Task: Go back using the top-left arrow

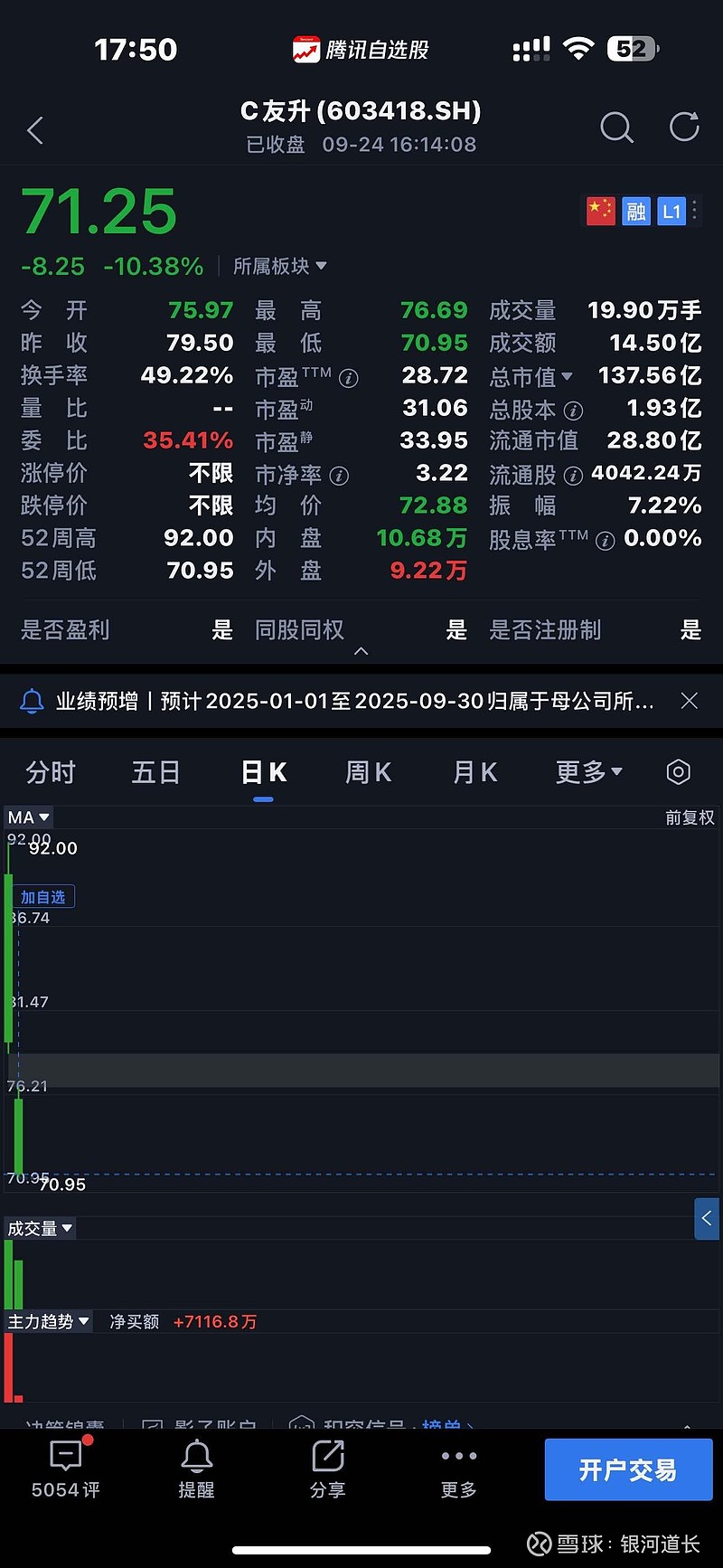Action: pyautogui.click(x=35, y=130)
